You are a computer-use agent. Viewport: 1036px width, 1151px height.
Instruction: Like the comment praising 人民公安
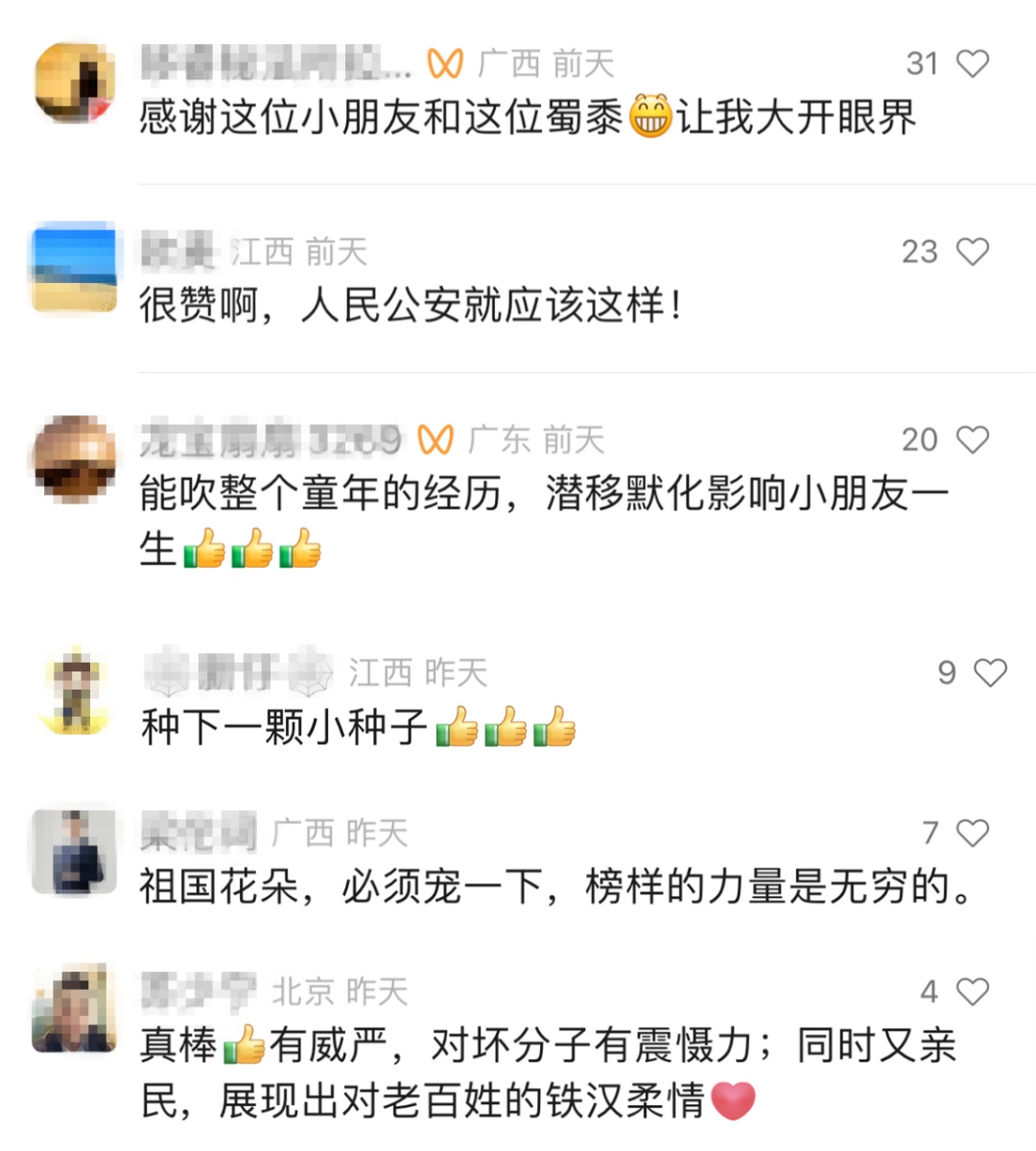click(x=973, y=251)
